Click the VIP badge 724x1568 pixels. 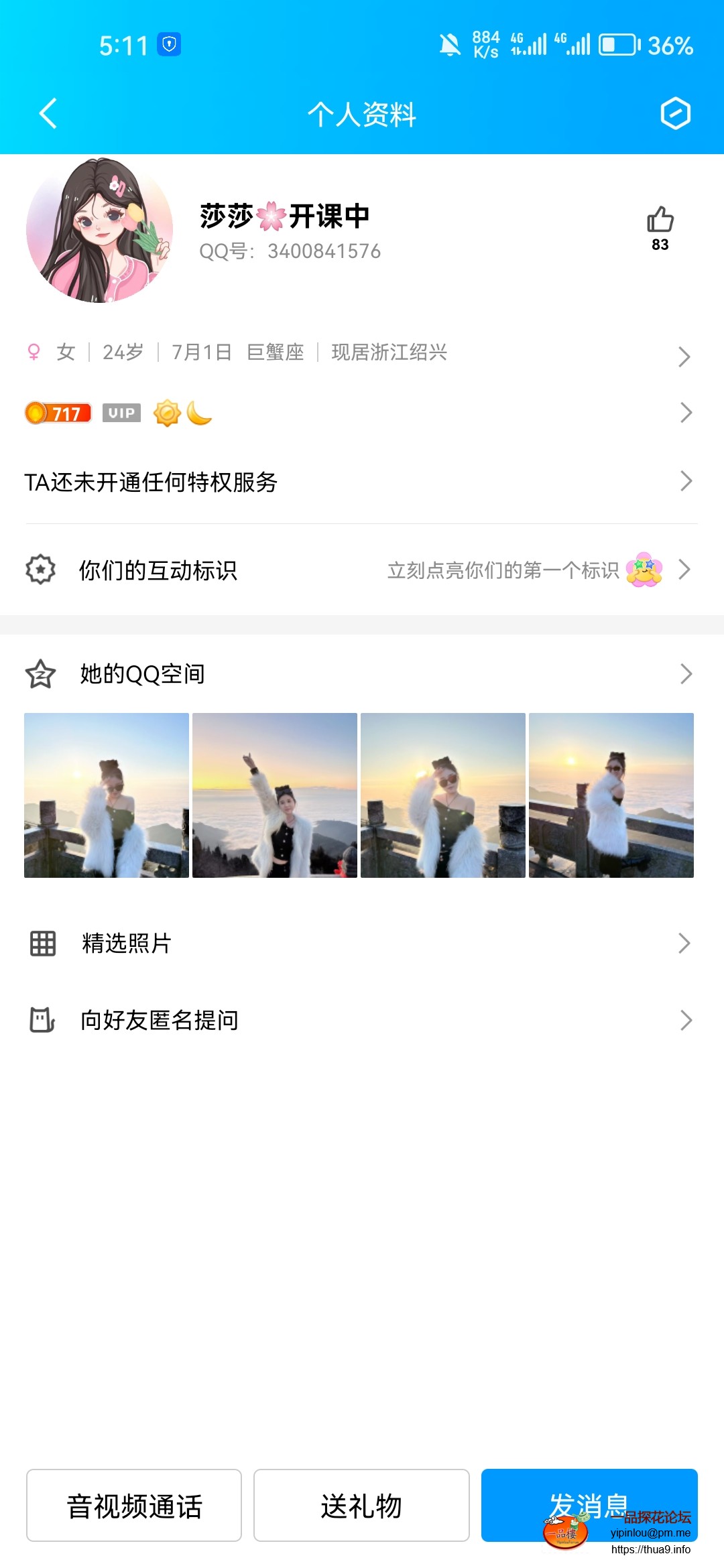[x=122, y=413]
